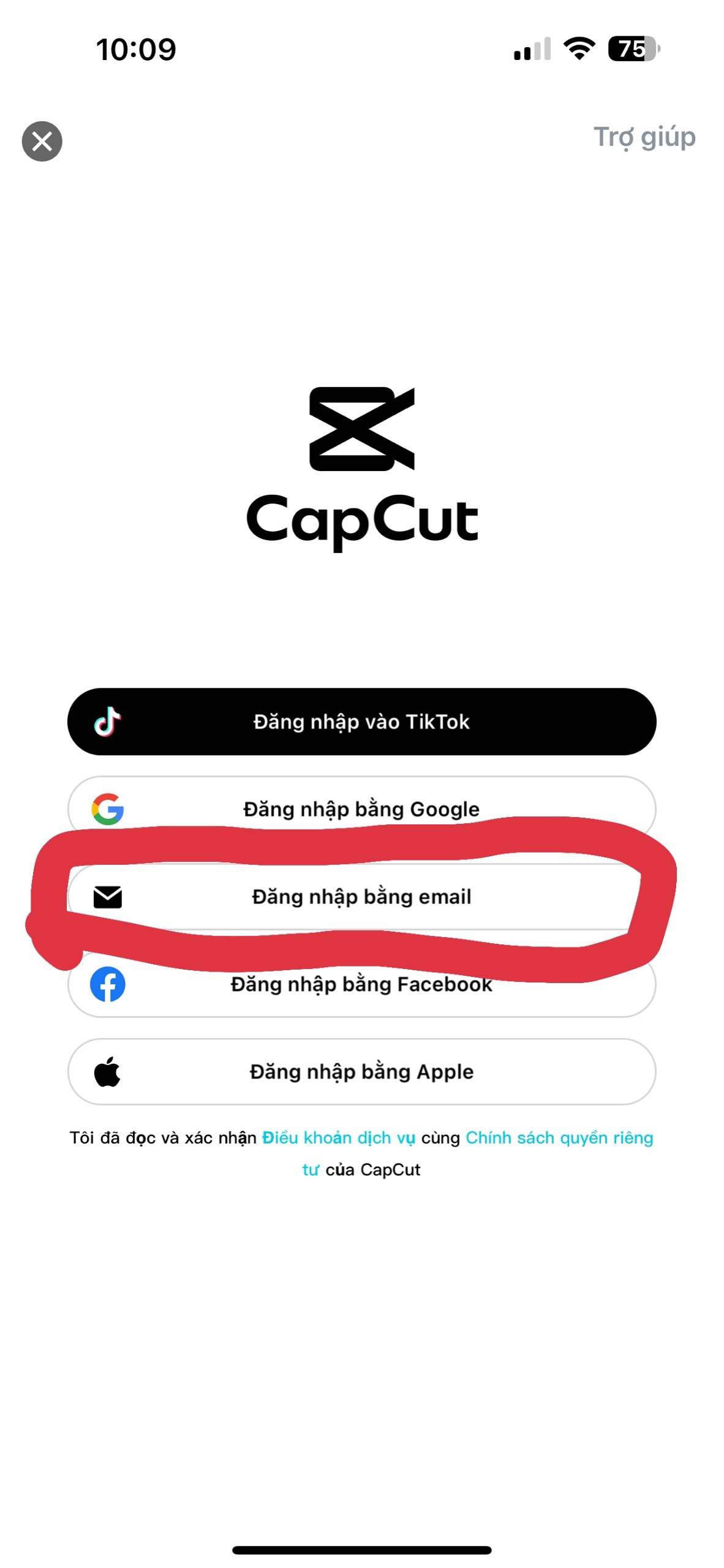Open Trợ giúp help
The image size is (724, 1568).
(x=644, y=137)
